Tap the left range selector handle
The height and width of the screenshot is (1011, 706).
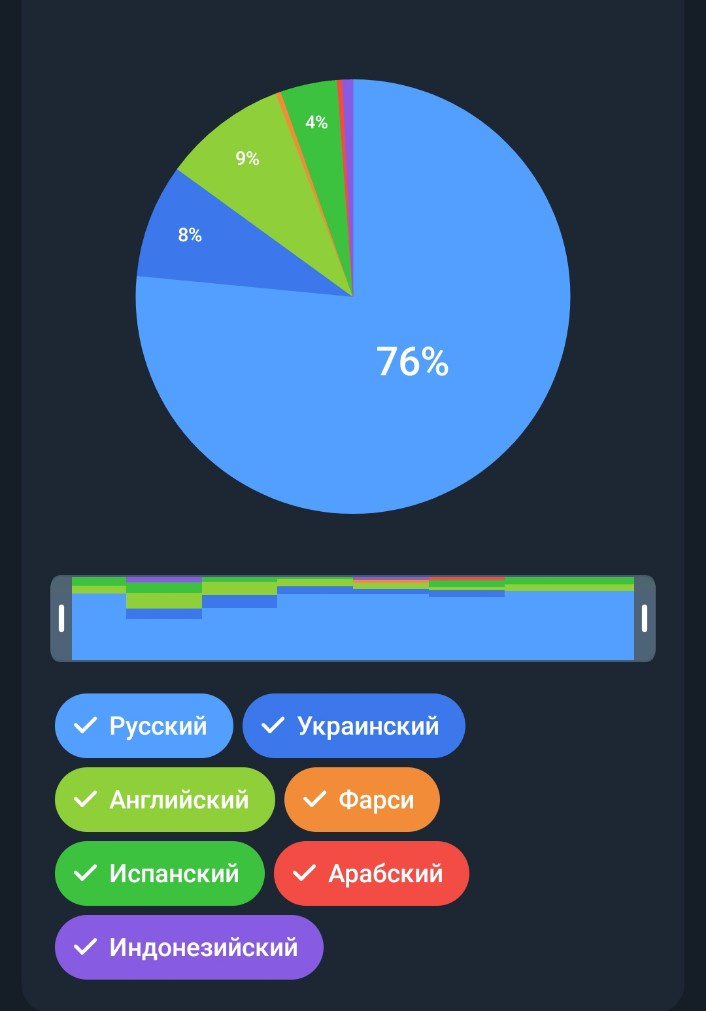click(x=61, y=618)
